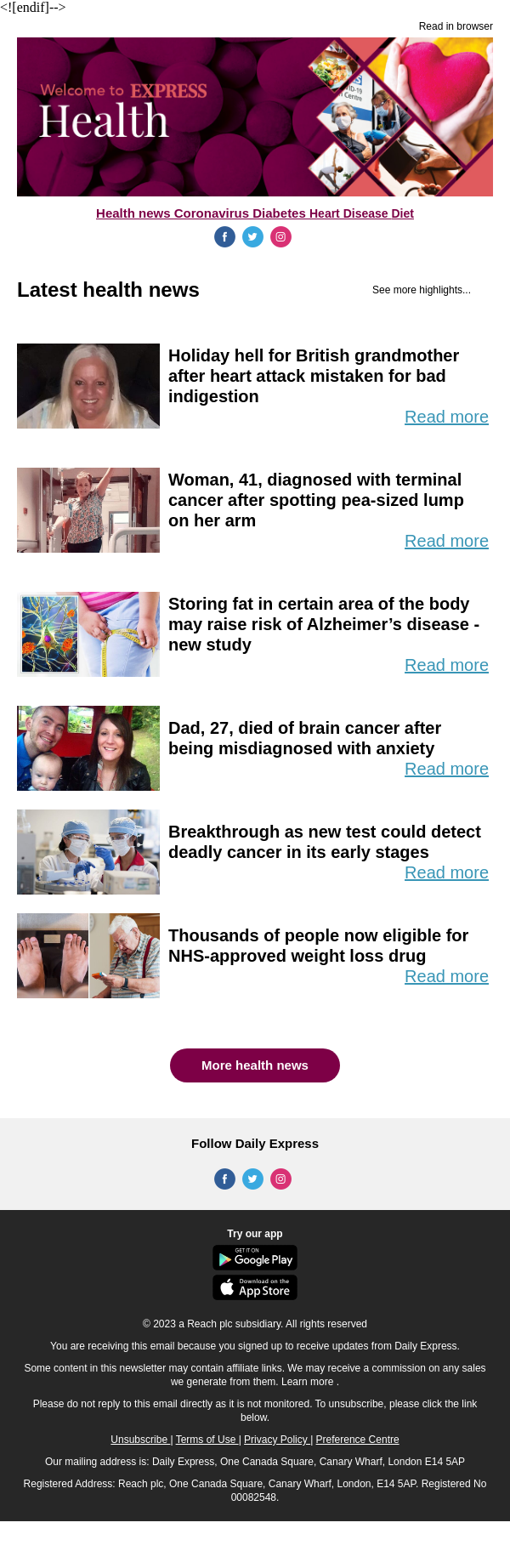Image resolution: width=510 pixels, height=1568 pixels.
Task: Open Instagram under Follow Daily Express
Action: pos(280,1179)
